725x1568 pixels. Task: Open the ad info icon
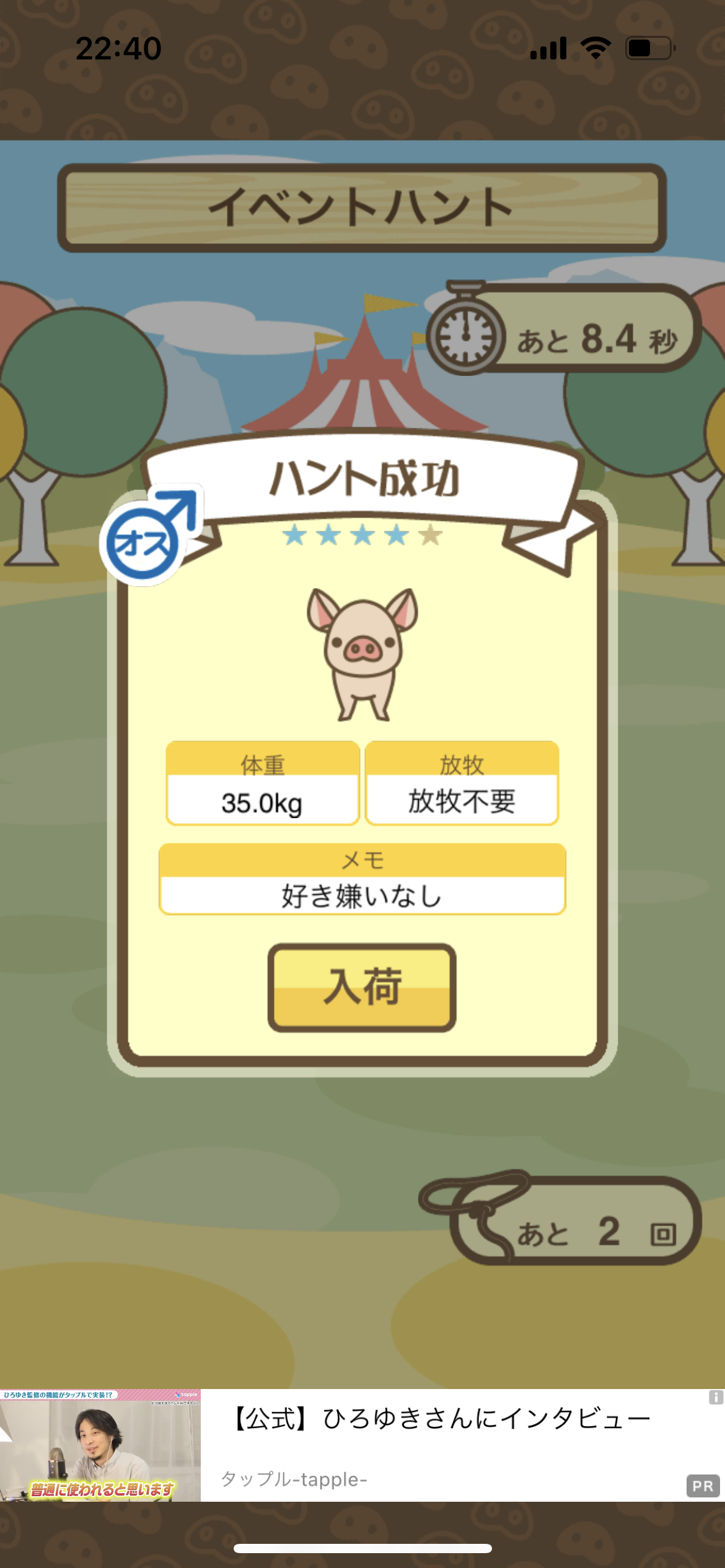pos(716,1397)
